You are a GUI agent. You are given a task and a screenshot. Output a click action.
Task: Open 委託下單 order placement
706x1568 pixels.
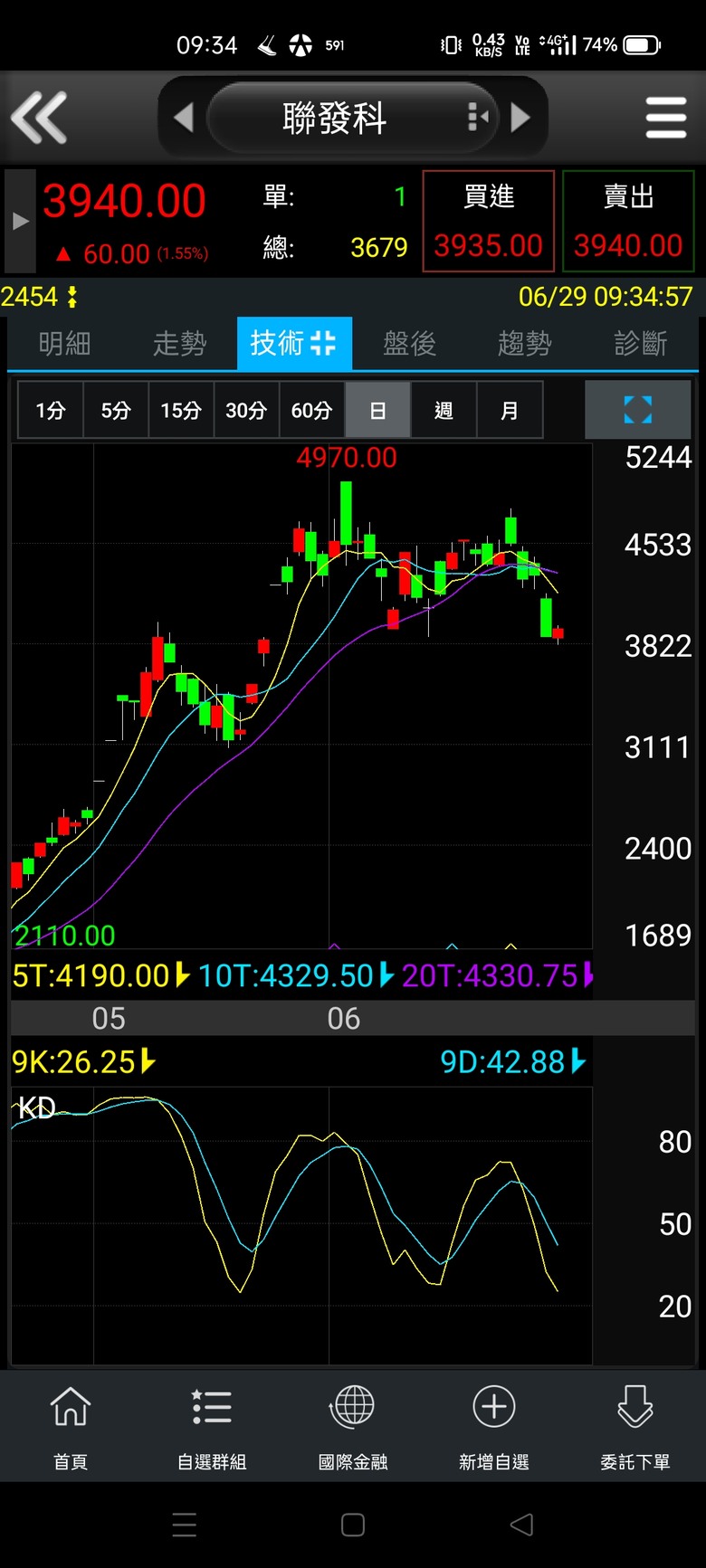(635, 1427)
